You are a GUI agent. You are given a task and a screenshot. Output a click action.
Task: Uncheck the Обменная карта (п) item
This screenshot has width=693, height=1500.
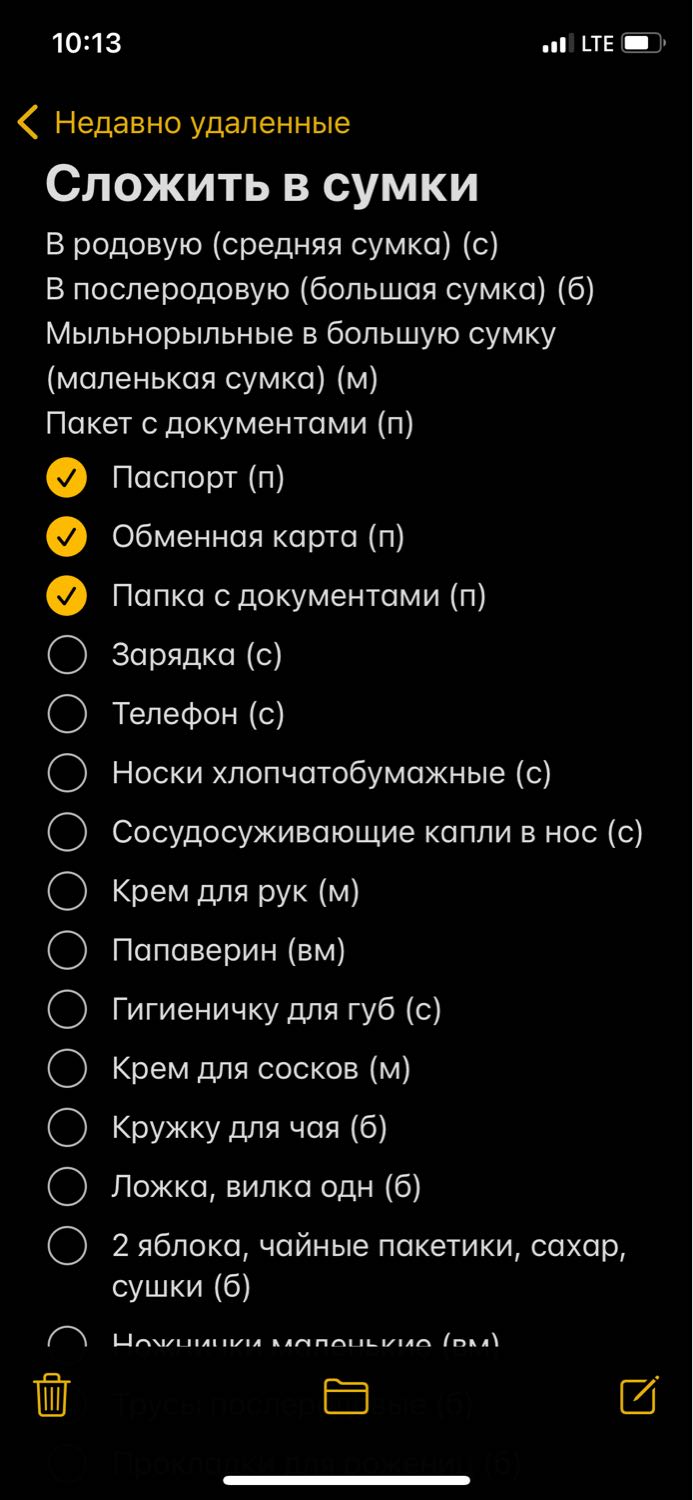coord(67,537)
